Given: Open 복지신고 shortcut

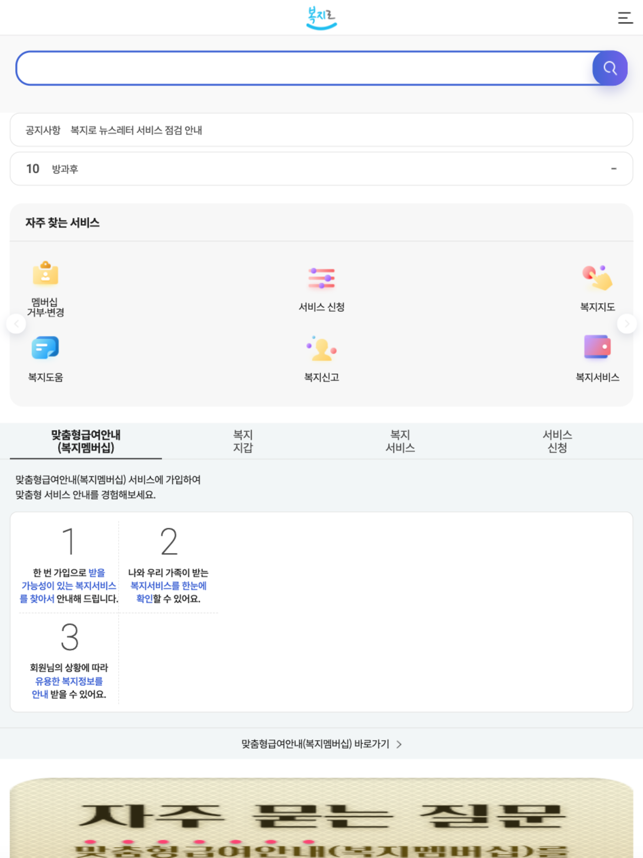Looking at the screenshot, I should [x=321, y=359].
